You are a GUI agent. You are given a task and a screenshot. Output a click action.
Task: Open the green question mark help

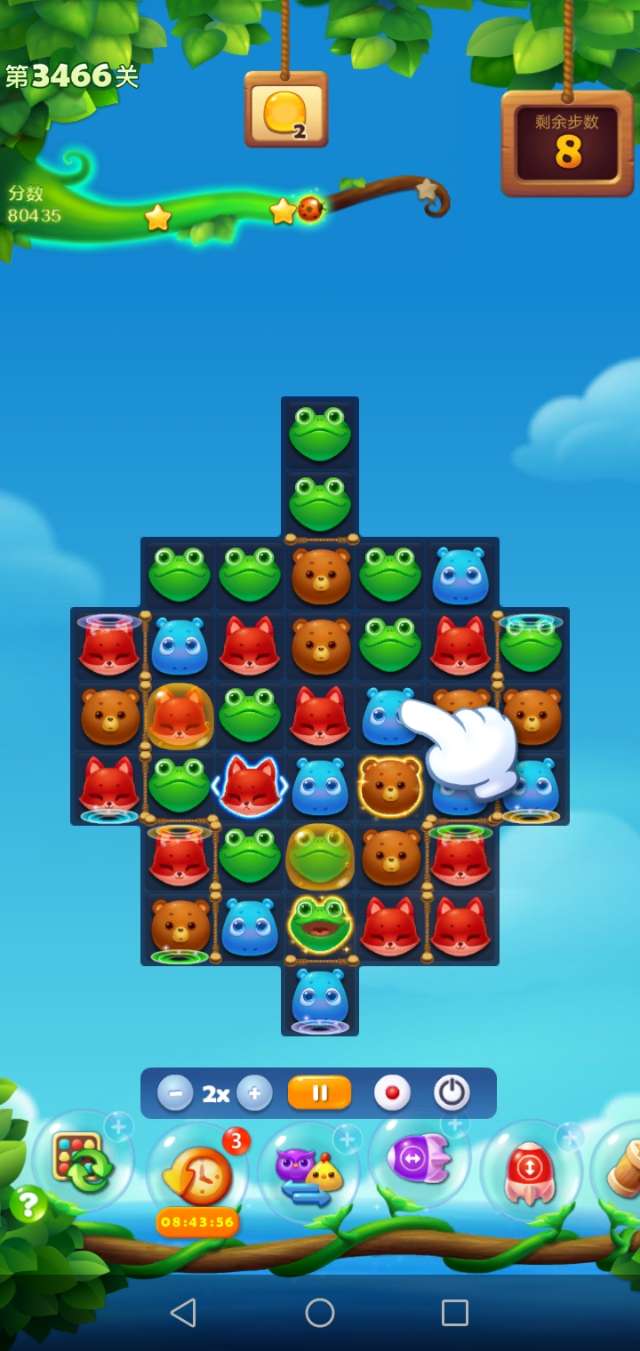coord(28,1205)
